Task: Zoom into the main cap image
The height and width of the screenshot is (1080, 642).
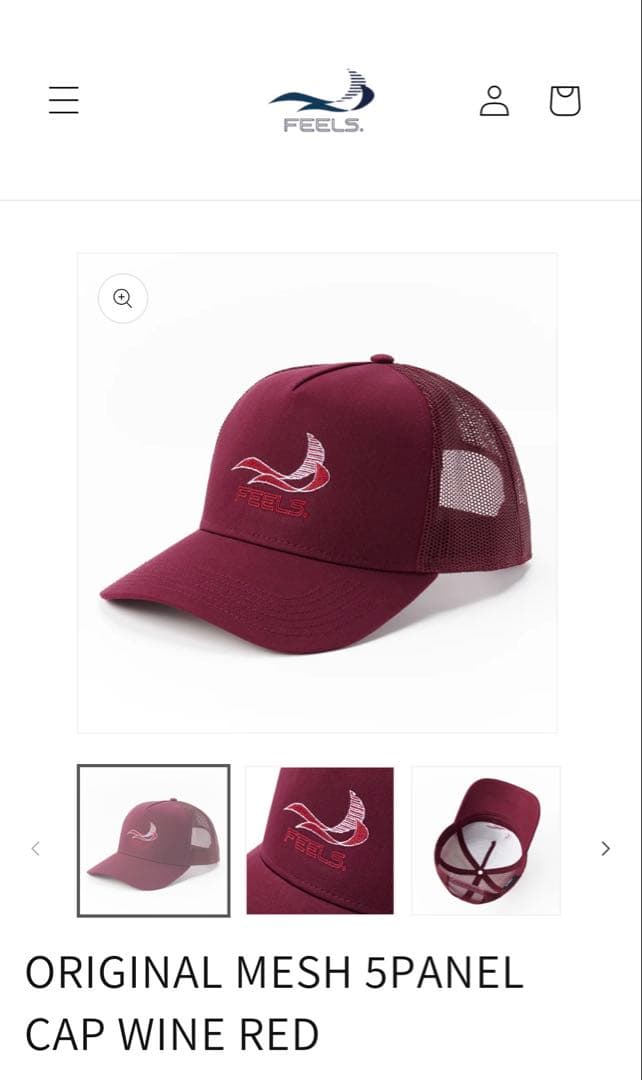Action: (123, 298)
